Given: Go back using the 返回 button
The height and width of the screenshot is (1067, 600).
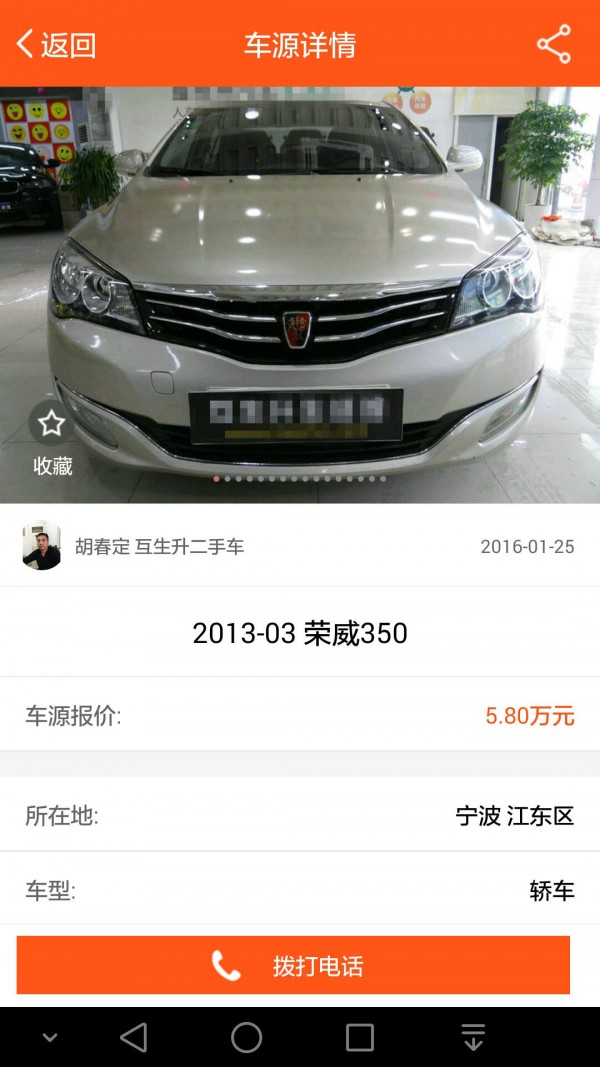Looking at the screenshot, I should [56, 45].
